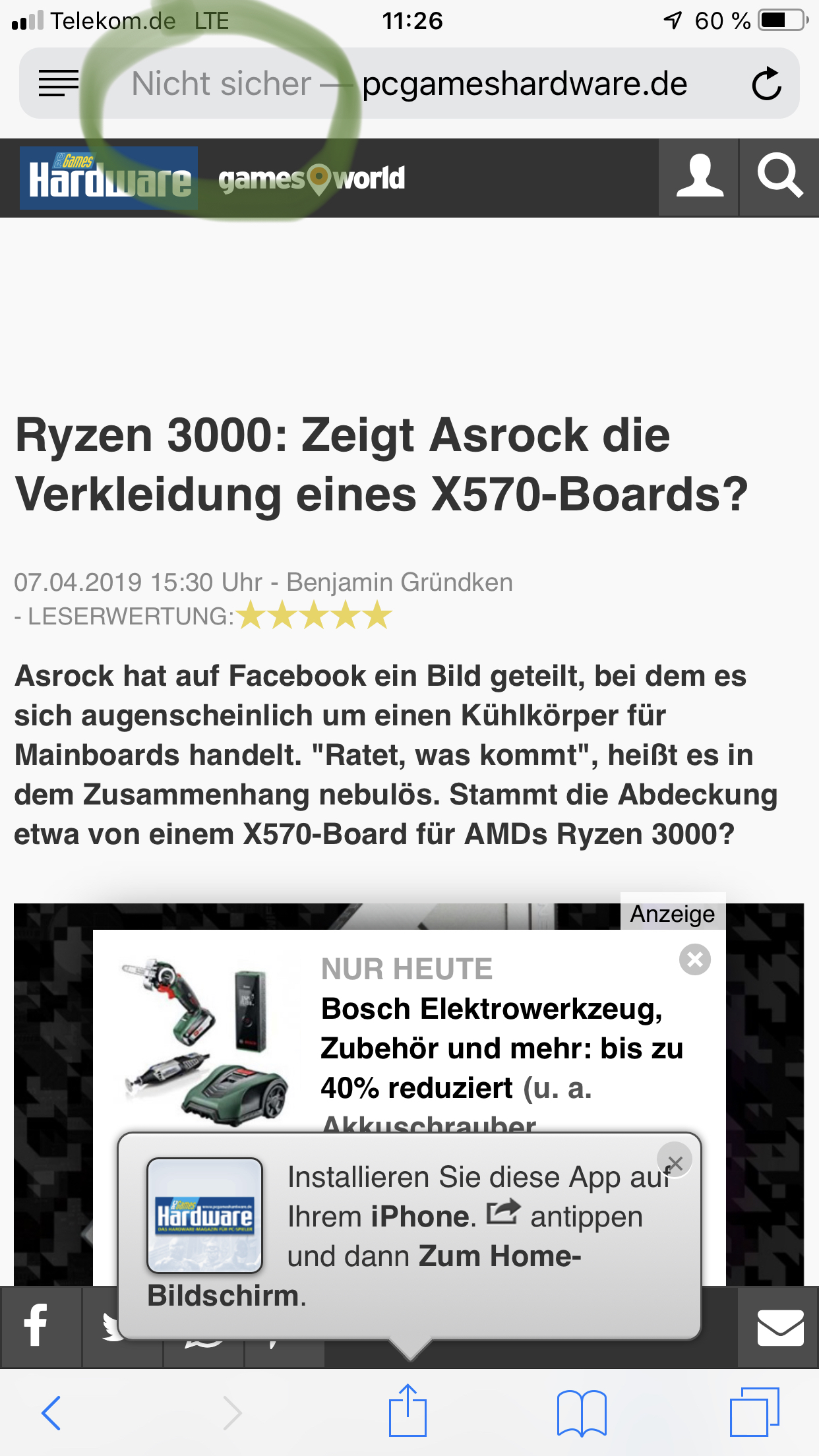
Task: Show open Safari tabs
Action: 754,1412
